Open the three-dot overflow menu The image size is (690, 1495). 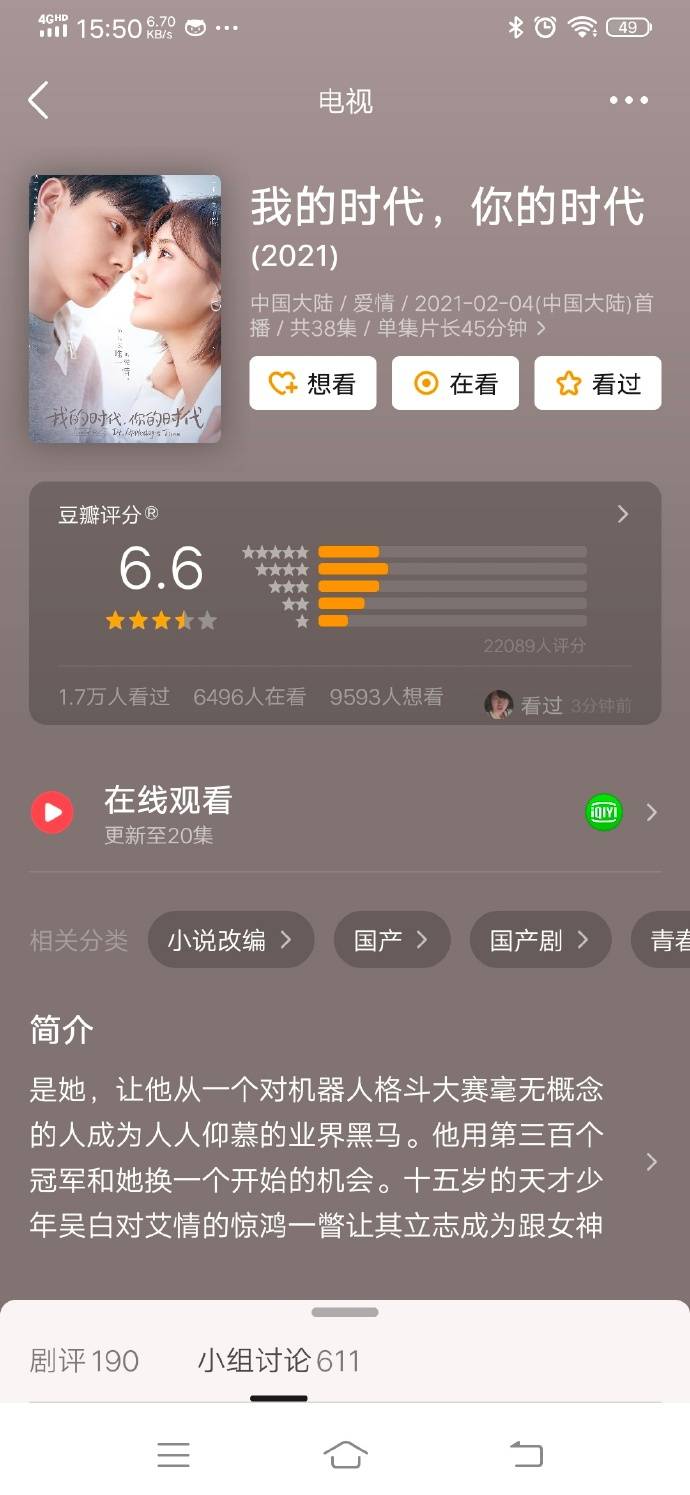pyautogui.click(x=628, y=100)
